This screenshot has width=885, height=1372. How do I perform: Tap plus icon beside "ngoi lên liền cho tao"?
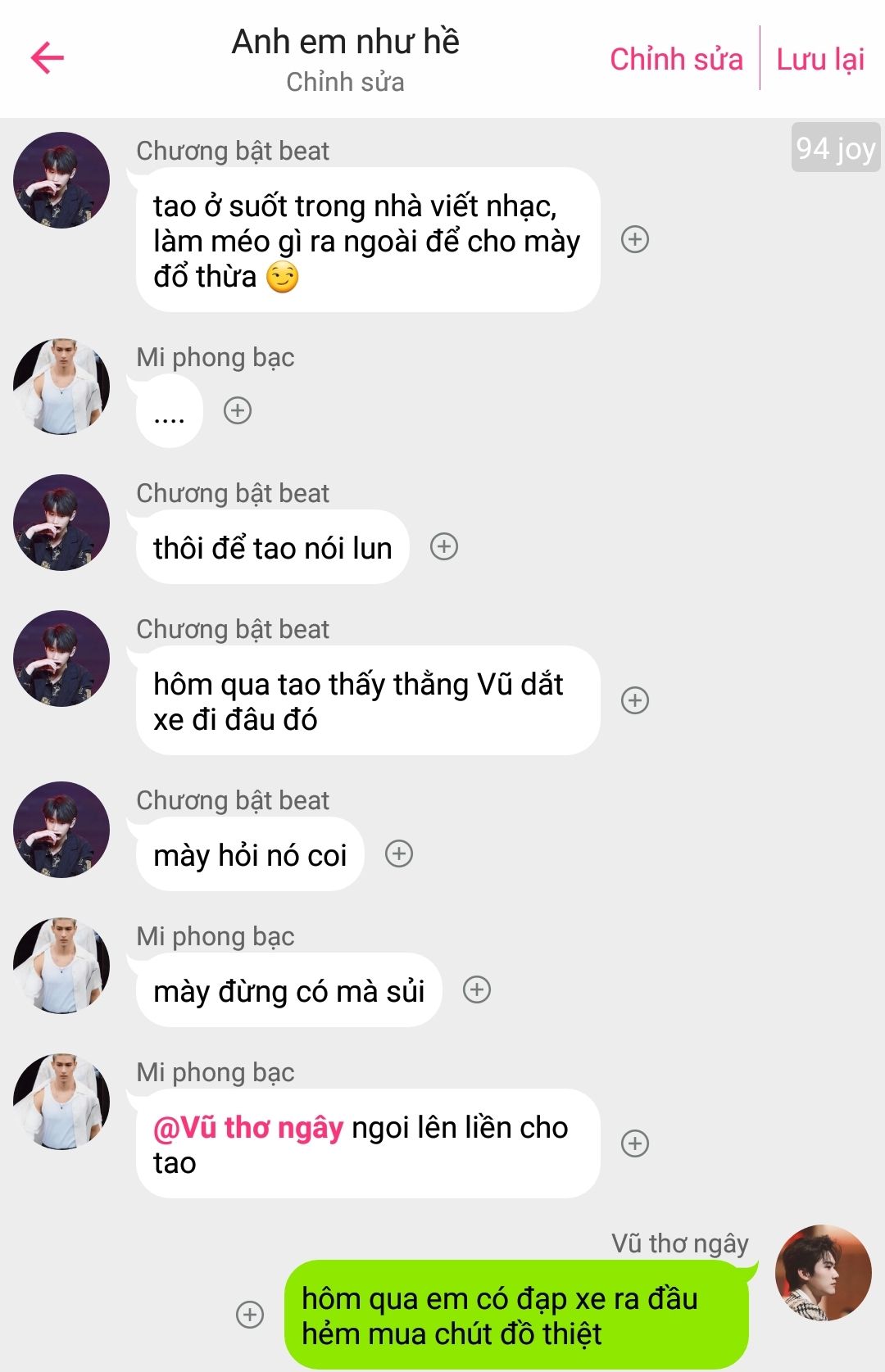(635, 1143)
